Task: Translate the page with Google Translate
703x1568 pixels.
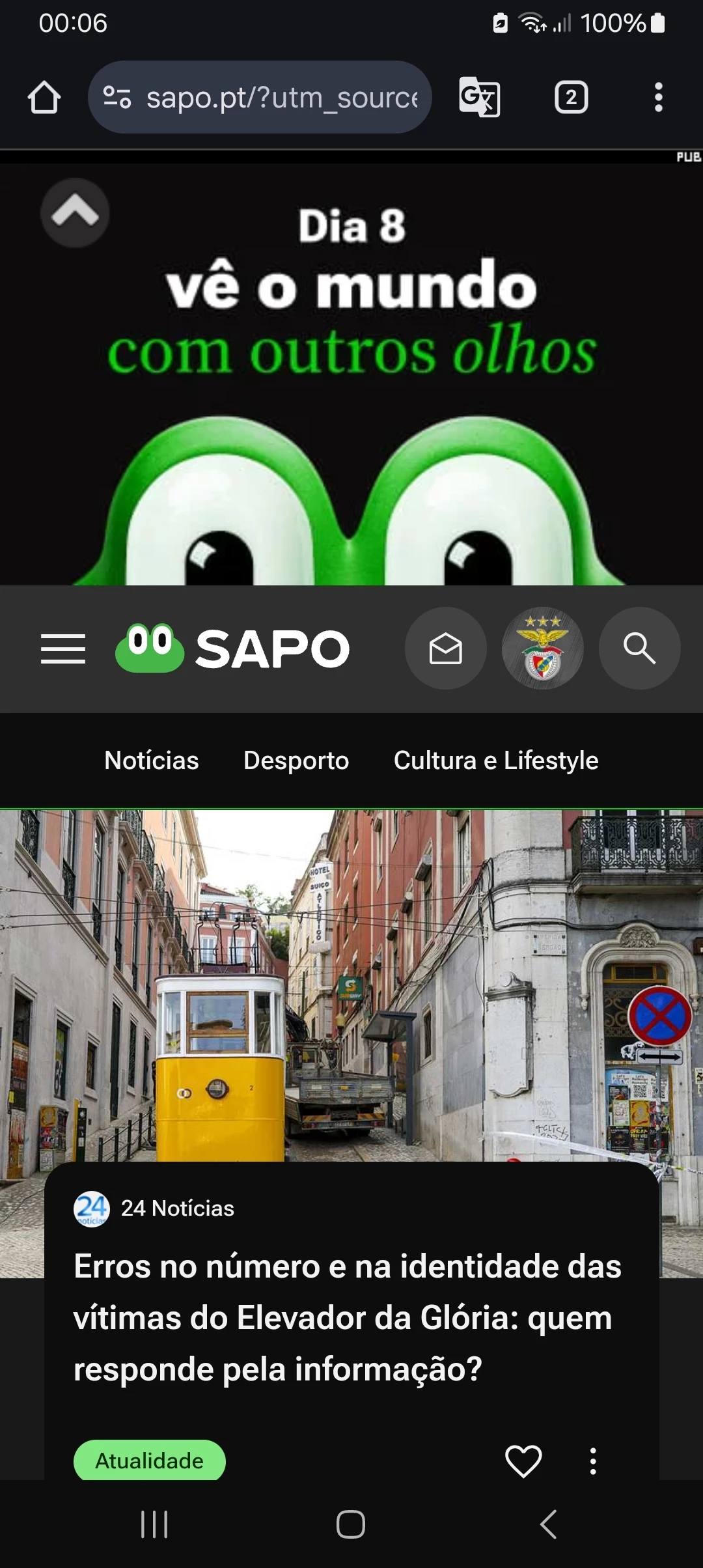Action: click(480, 98)
